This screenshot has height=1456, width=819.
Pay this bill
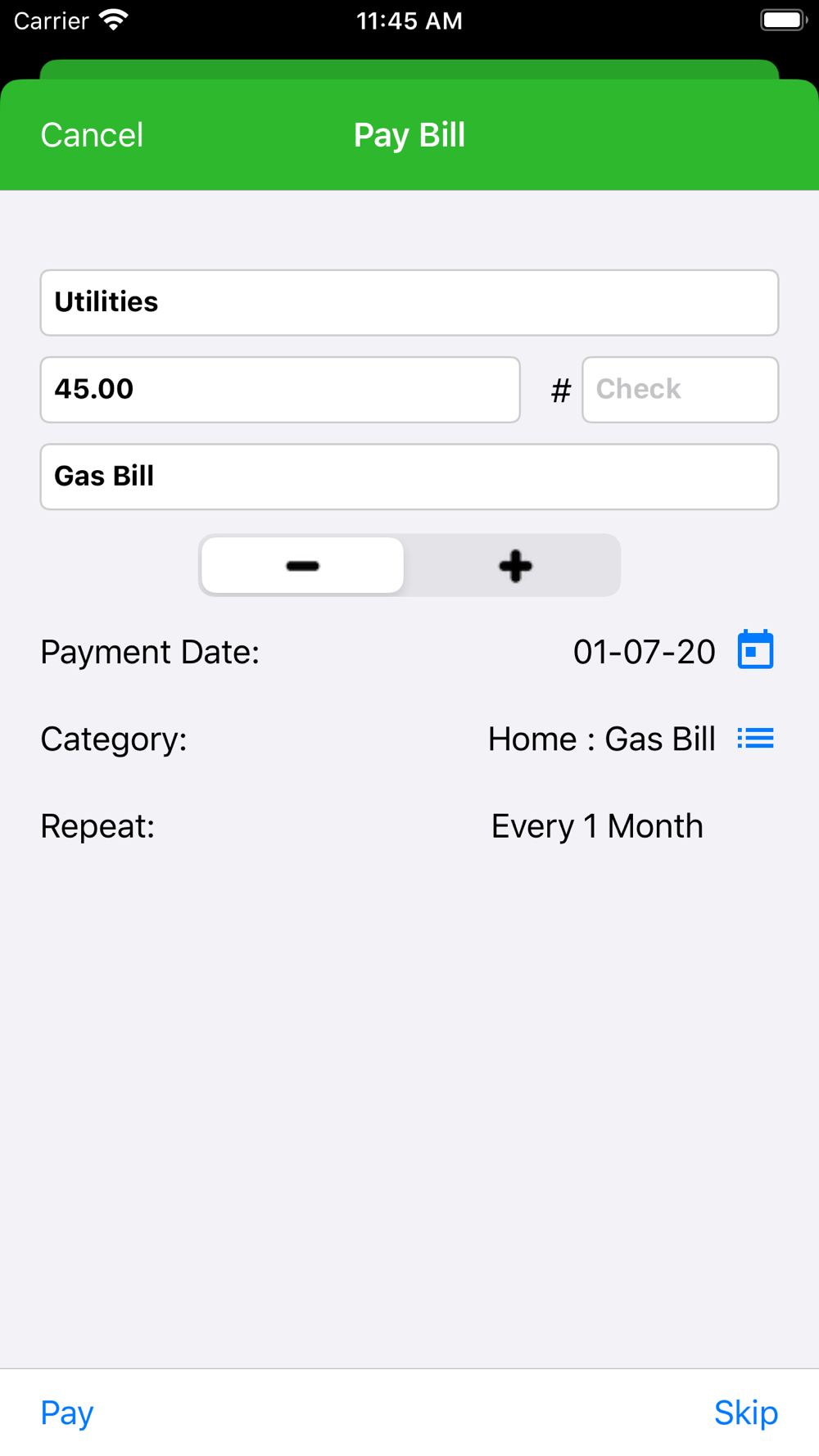click(x=67, y=1413)
